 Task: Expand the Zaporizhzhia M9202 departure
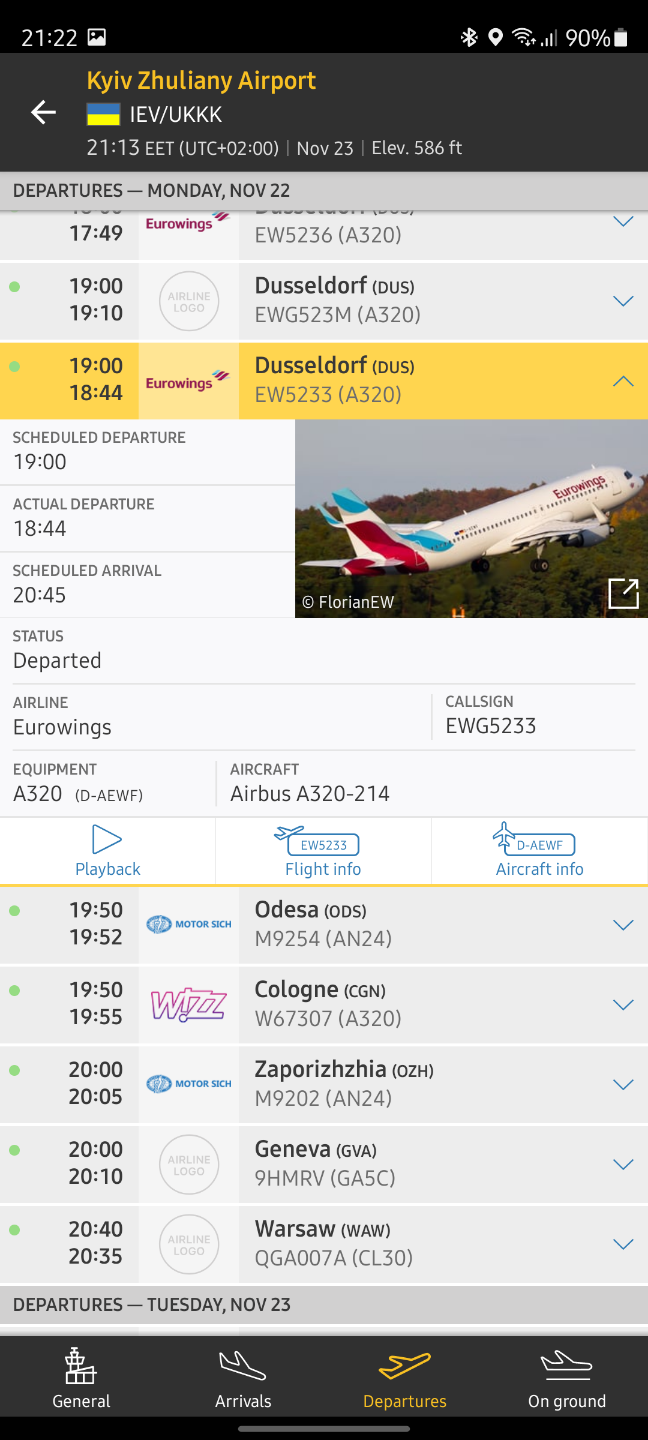pos(622,1085)
